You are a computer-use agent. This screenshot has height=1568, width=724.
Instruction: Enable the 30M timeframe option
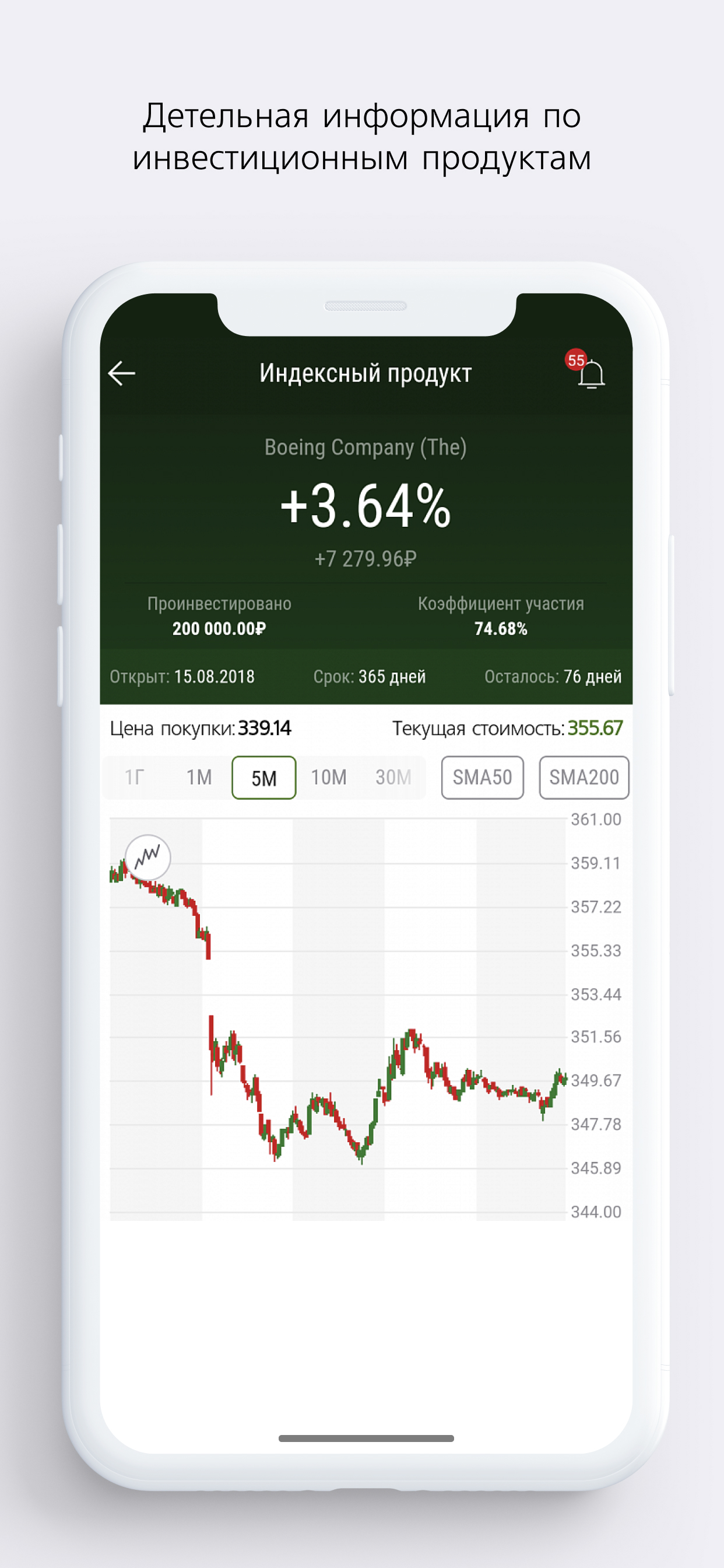[392, 776]
